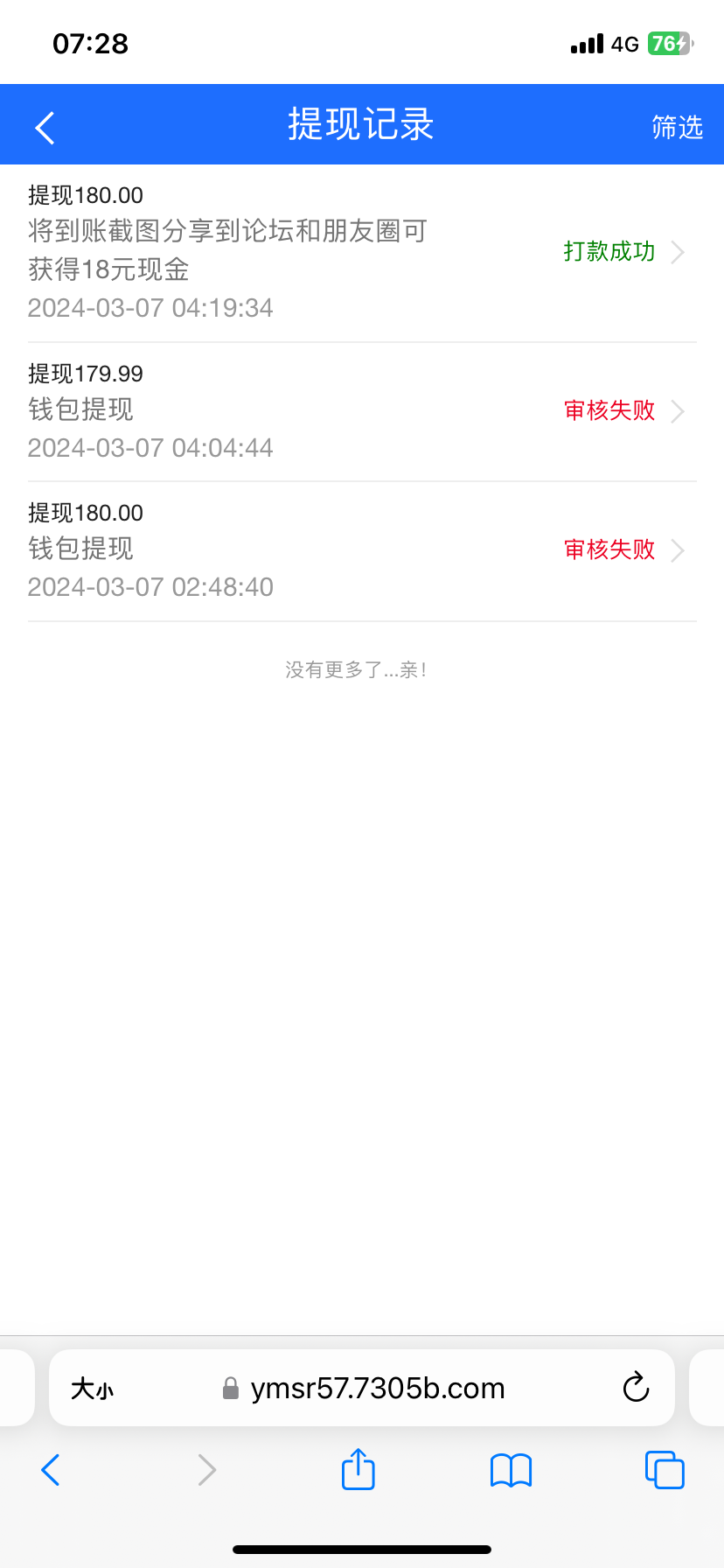Open the 筛选 filter option

point(677,128)
